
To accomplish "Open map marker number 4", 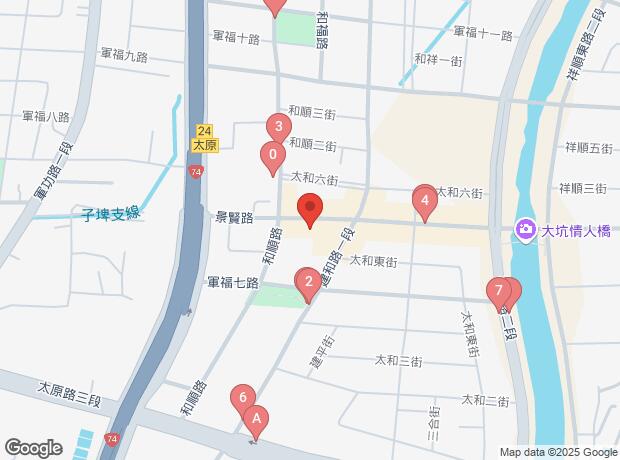I will (425, 200).
